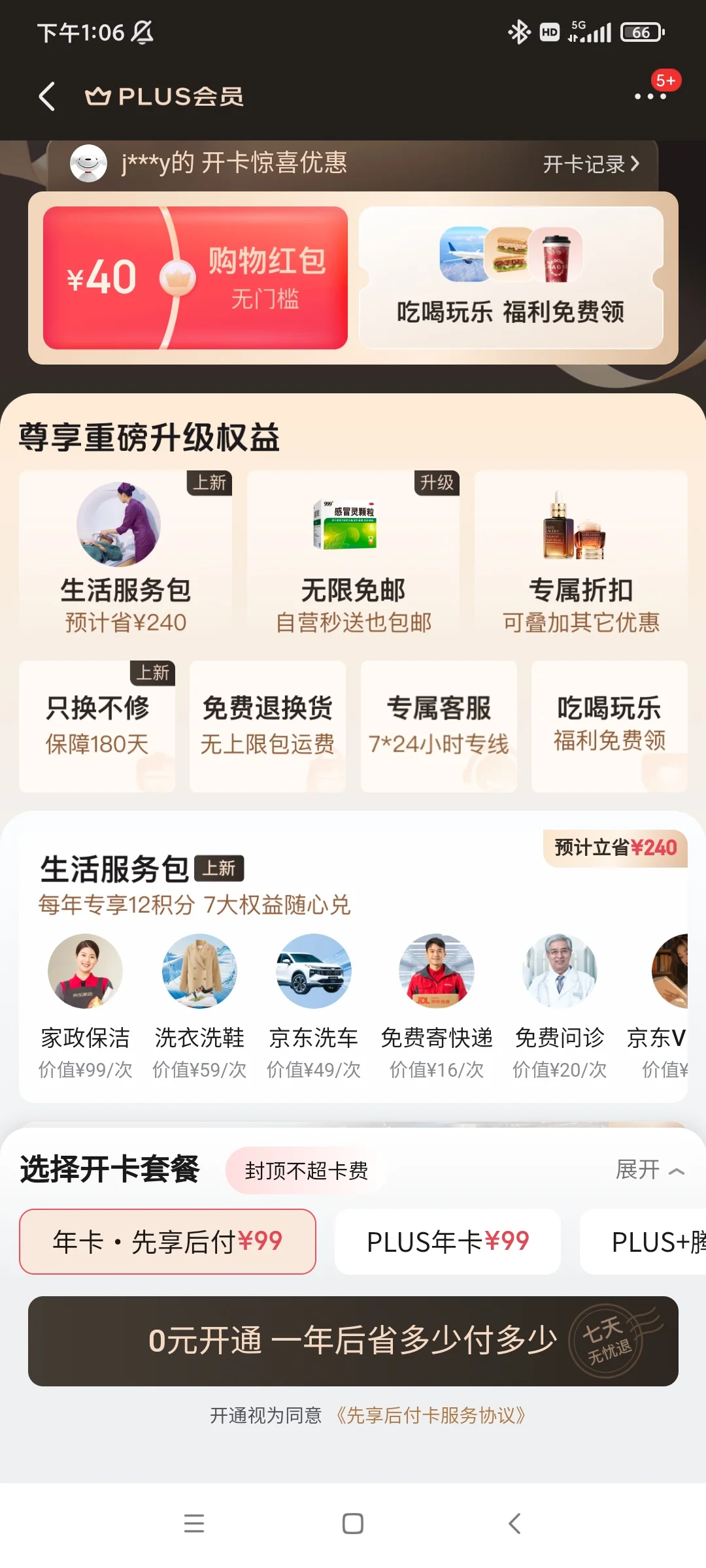706x1568 pixels.
Task: Open the 京东洗车 service
Action: [314, 1007]
